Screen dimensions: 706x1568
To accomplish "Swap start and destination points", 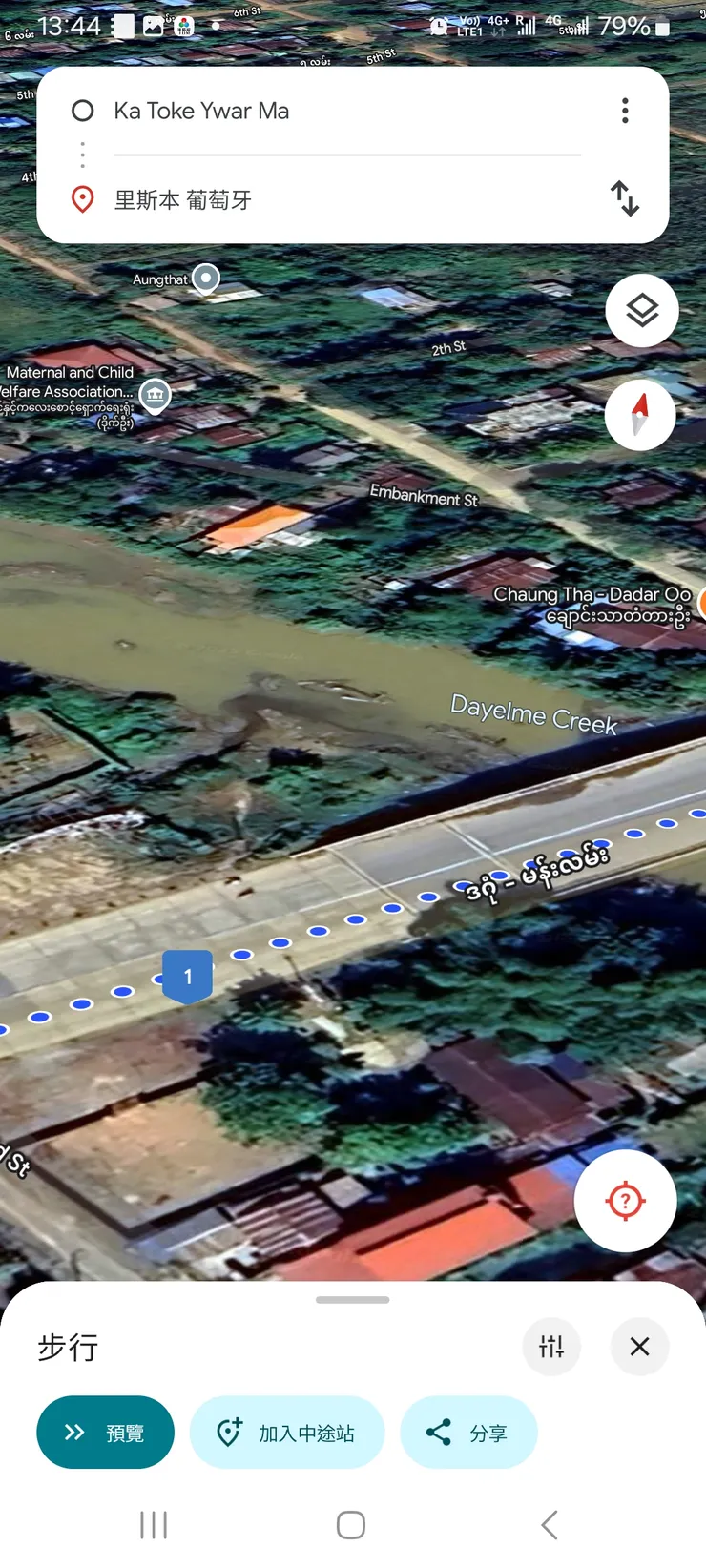I will coord(625,198).
